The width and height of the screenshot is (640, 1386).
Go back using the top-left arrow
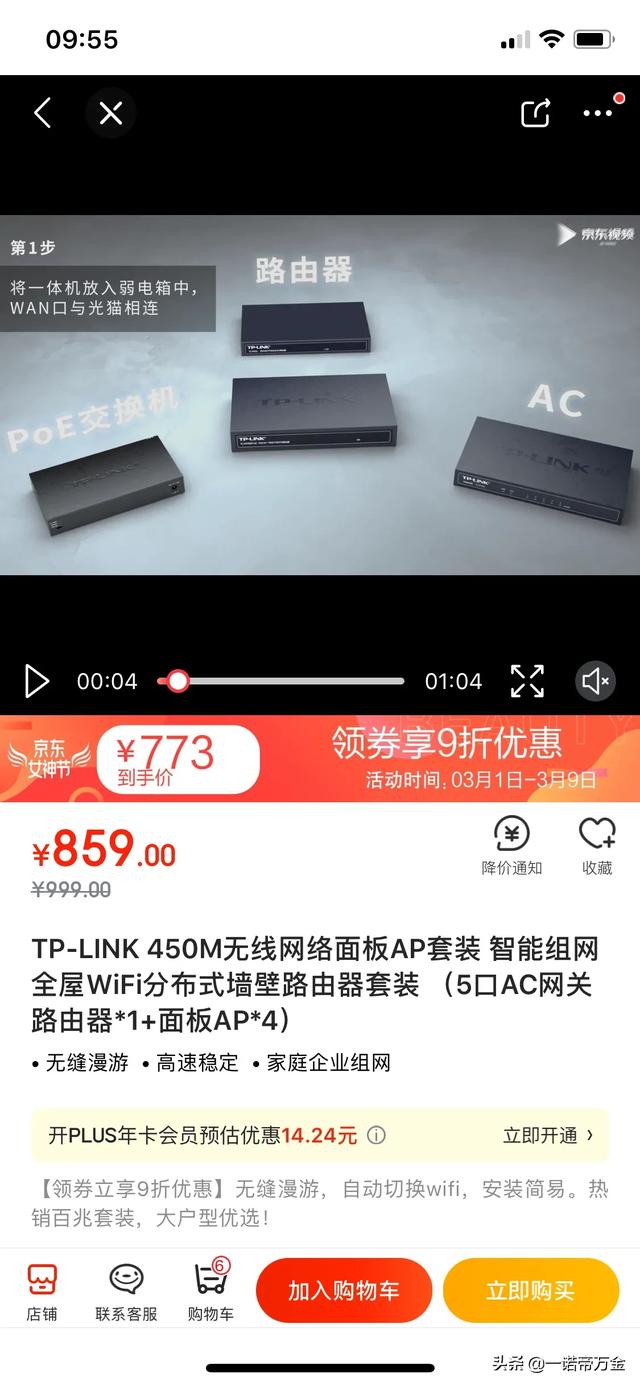point(42,113)
